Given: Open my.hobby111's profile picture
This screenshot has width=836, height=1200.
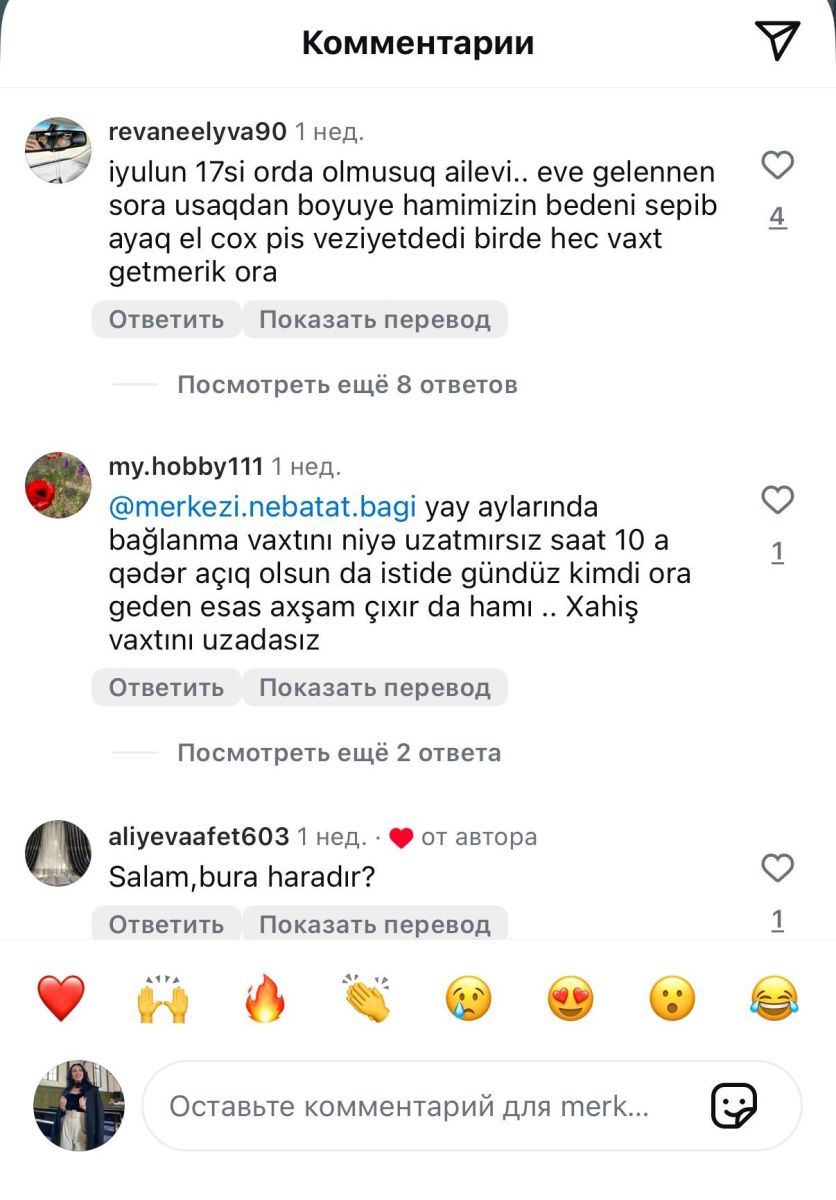Looking at the screenshot, I should (58, 485).
